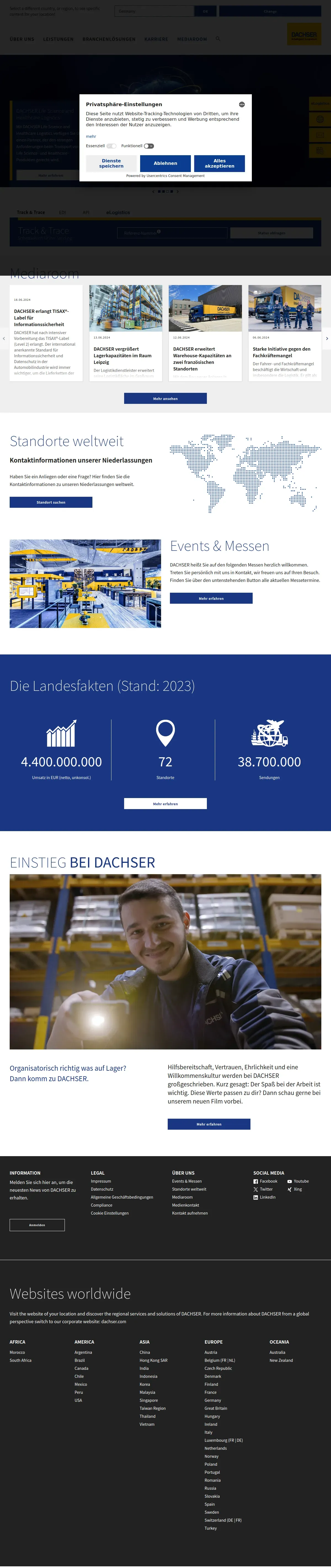Tap Mehr erfahren below Landesfakten
This screenshot has height=1568, width=331.
click(x=165, y=804)
